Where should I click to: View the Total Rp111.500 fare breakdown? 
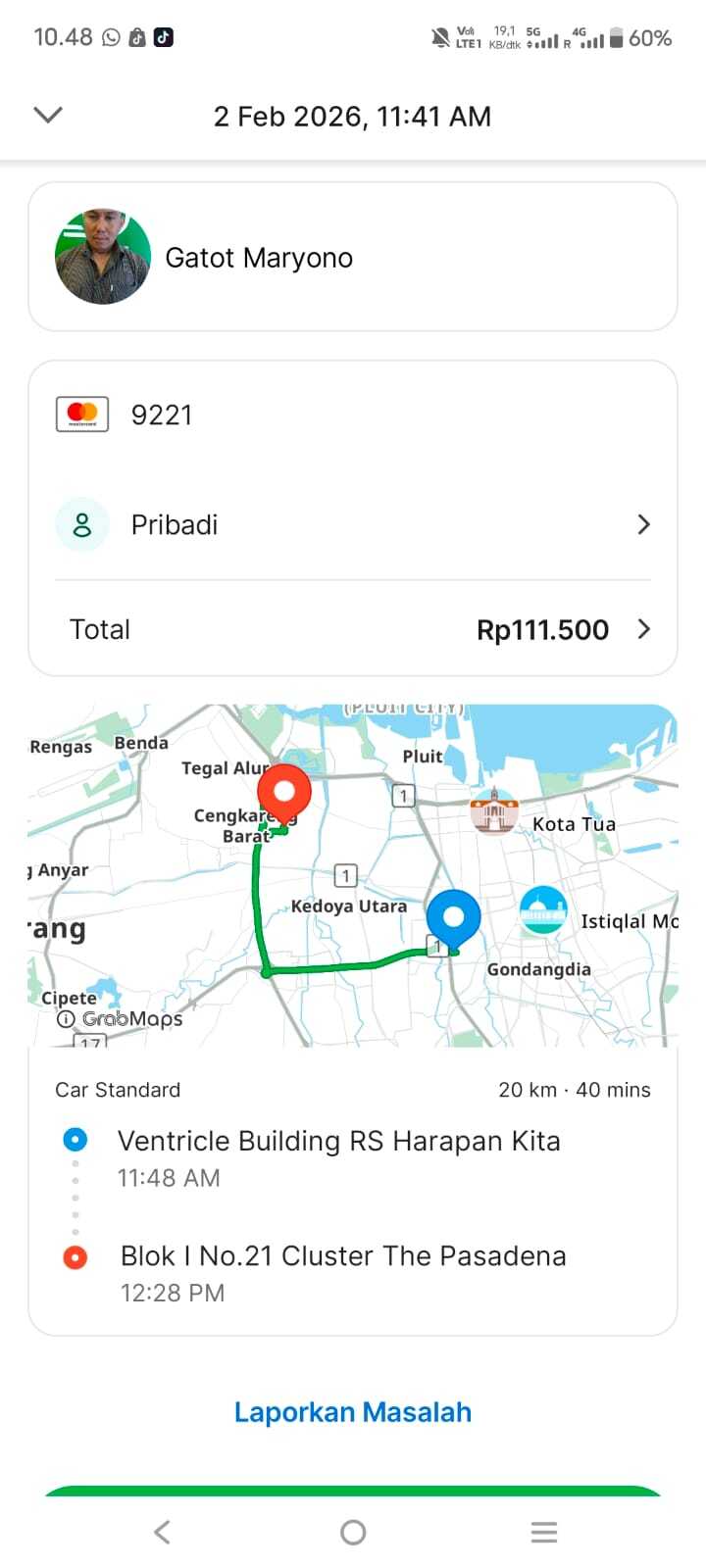click(353, 629)
